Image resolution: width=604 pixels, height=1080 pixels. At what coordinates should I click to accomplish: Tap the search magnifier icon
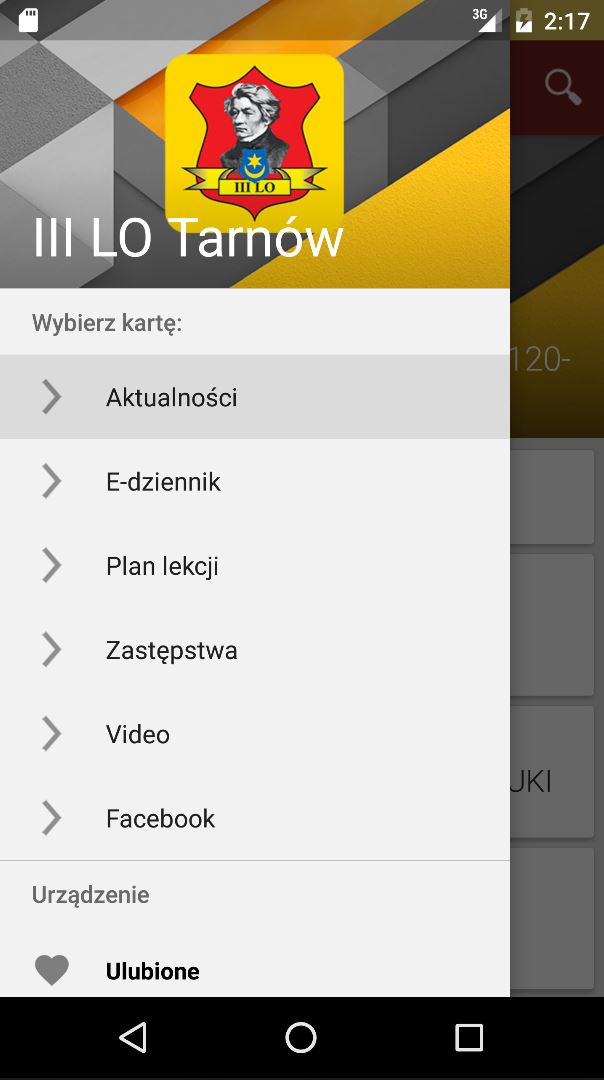pos(562,87)
